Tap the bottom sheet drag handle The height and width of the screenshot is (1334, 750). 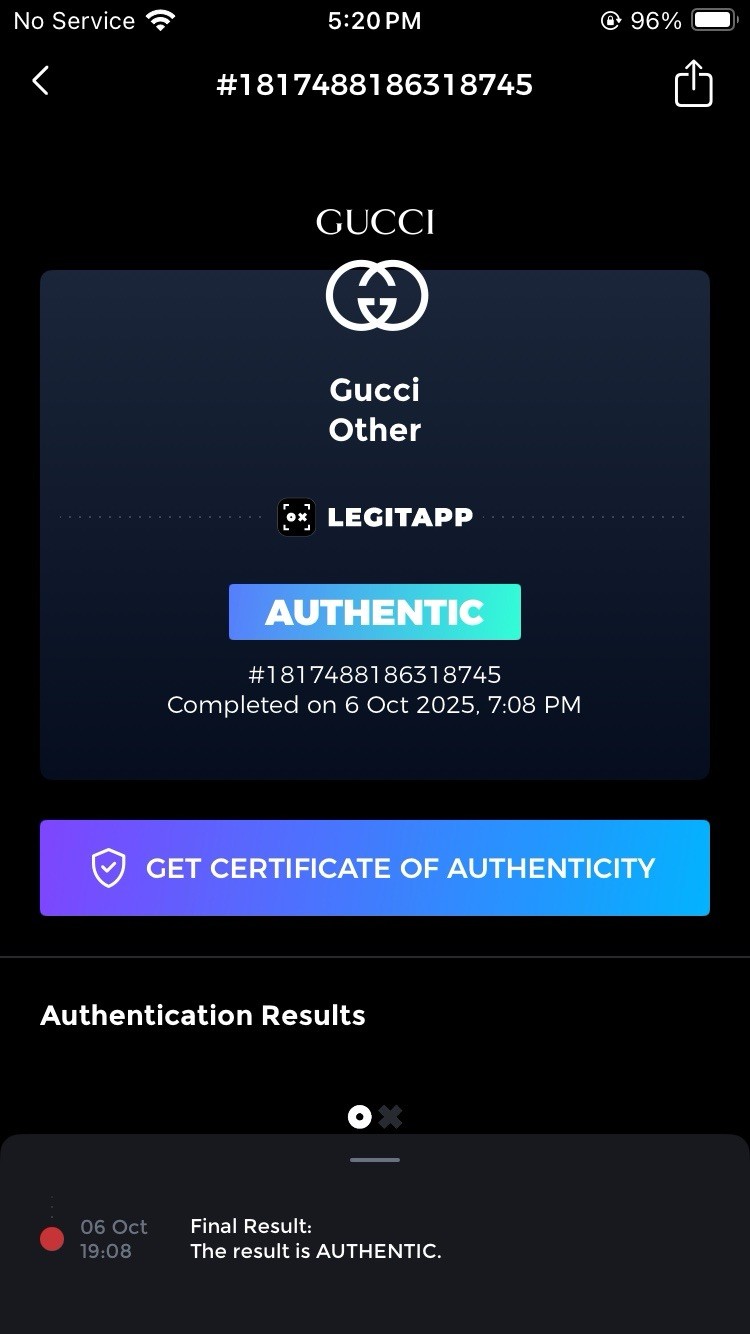tap(375, 1160)
